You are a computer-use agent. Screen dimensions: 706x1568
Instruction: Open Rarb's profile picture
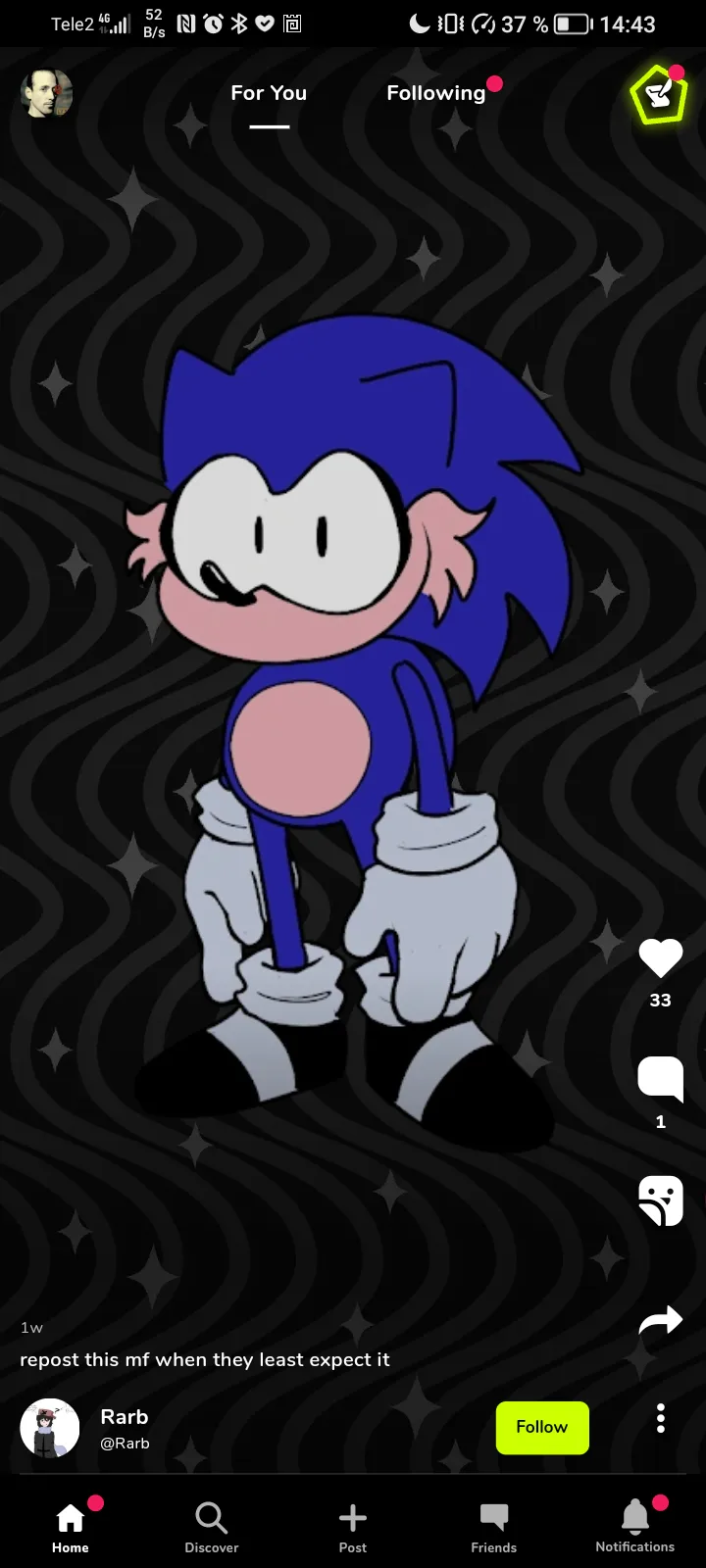50,1428
